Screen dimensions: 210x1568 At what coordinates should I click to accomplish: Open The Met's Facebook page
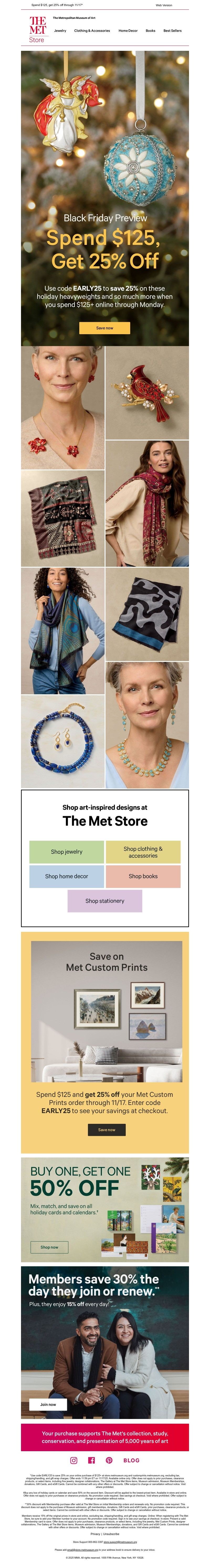point(92,1460)
